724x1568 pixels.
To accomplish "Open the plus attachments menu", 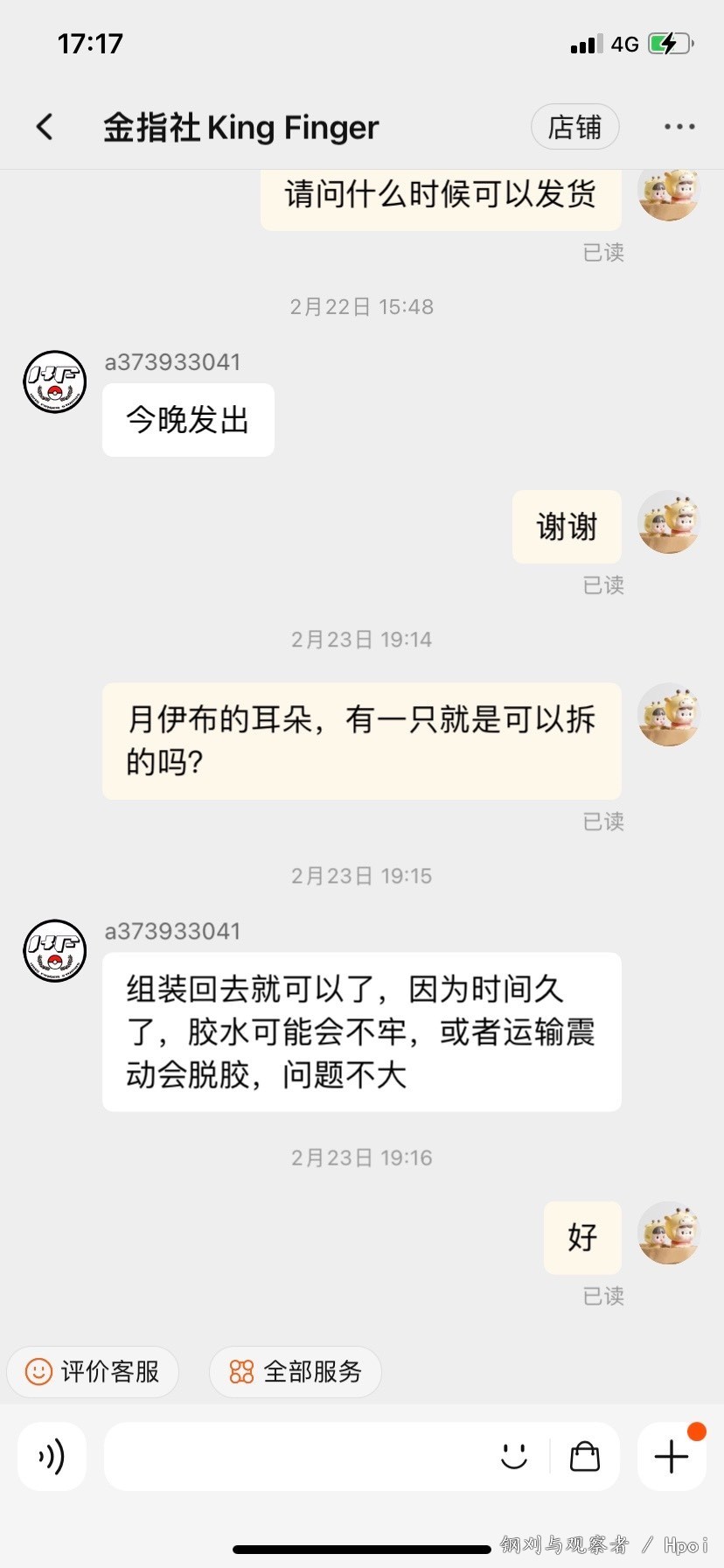I will (x=672, y=1457).
